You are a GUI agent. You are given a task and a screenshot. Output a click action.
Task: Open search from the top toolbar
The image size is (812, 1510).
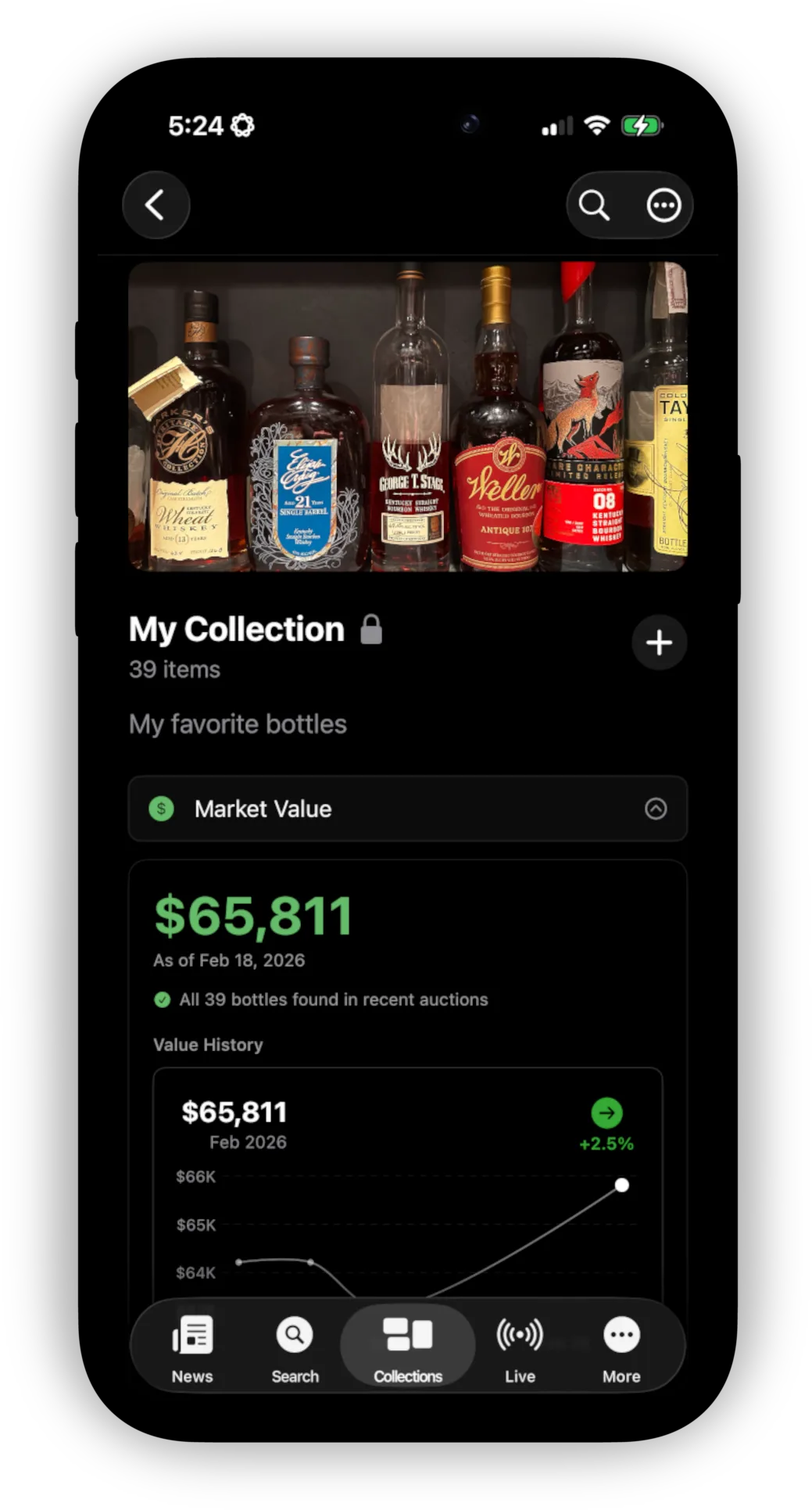tap(593, 205)
